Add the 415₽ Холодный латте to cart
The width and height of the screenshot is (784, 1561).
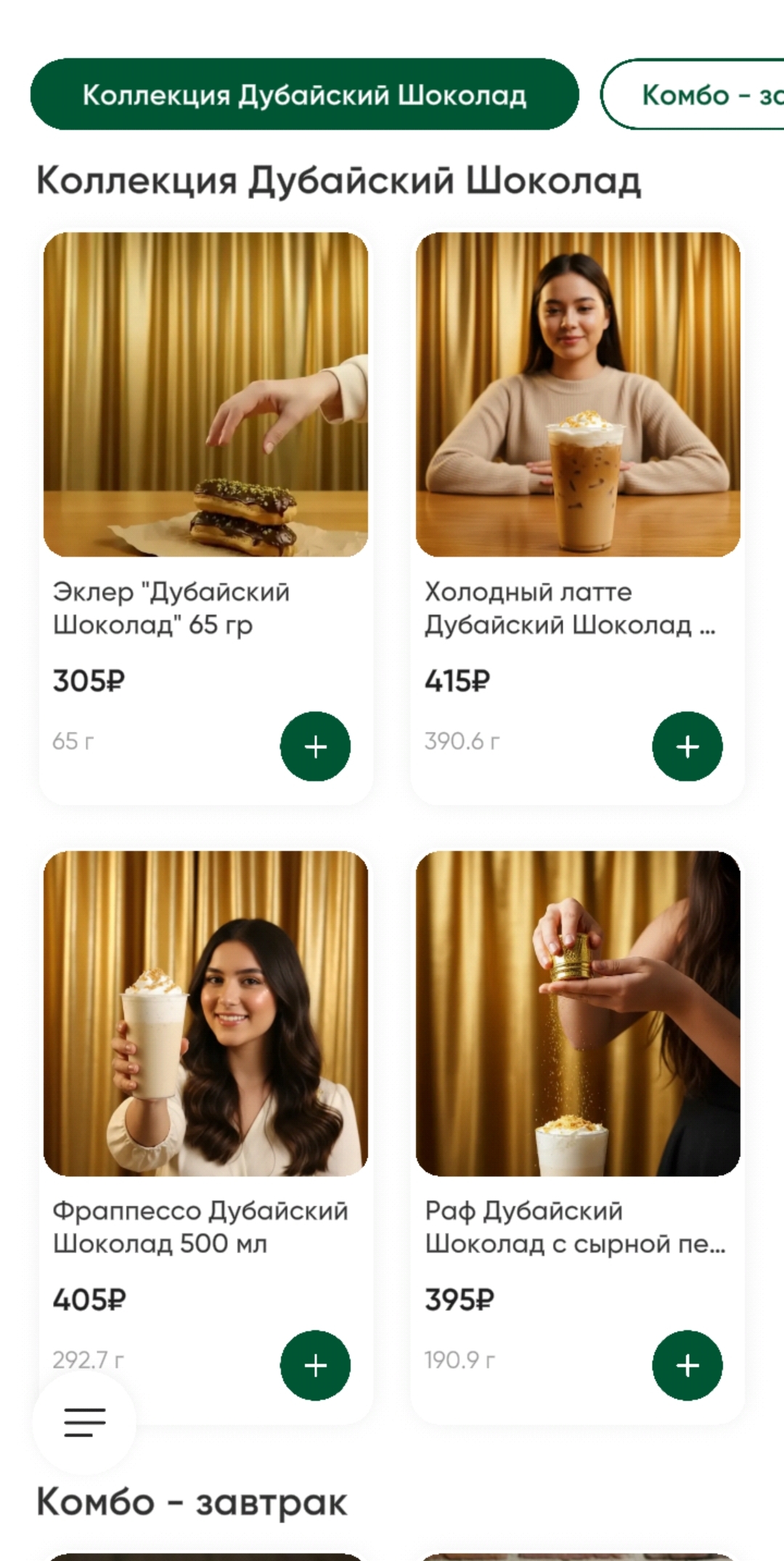687,746
